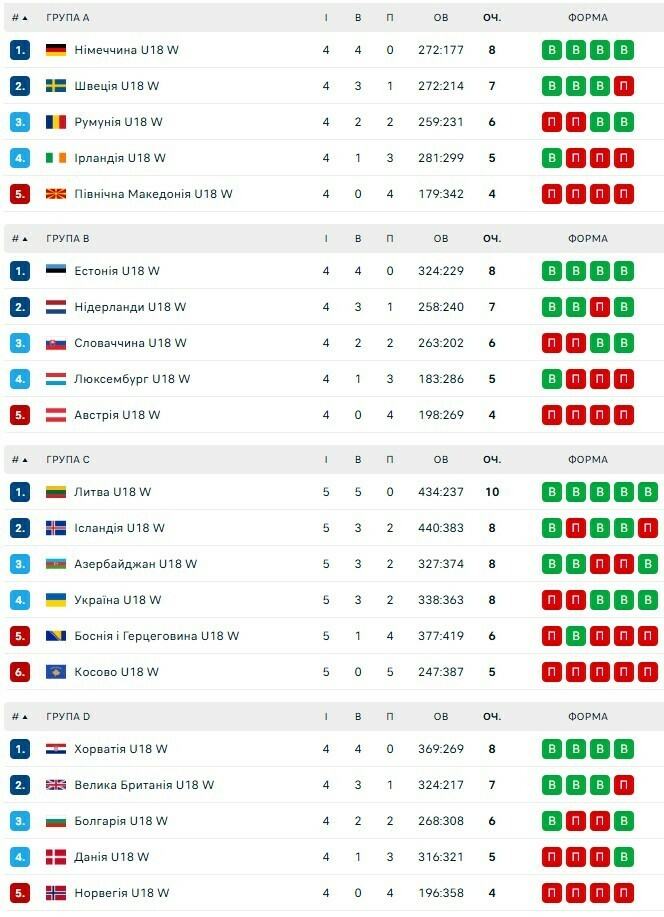Open Косово U18 W team row
The image size is (664, 917).
(116, 672)
